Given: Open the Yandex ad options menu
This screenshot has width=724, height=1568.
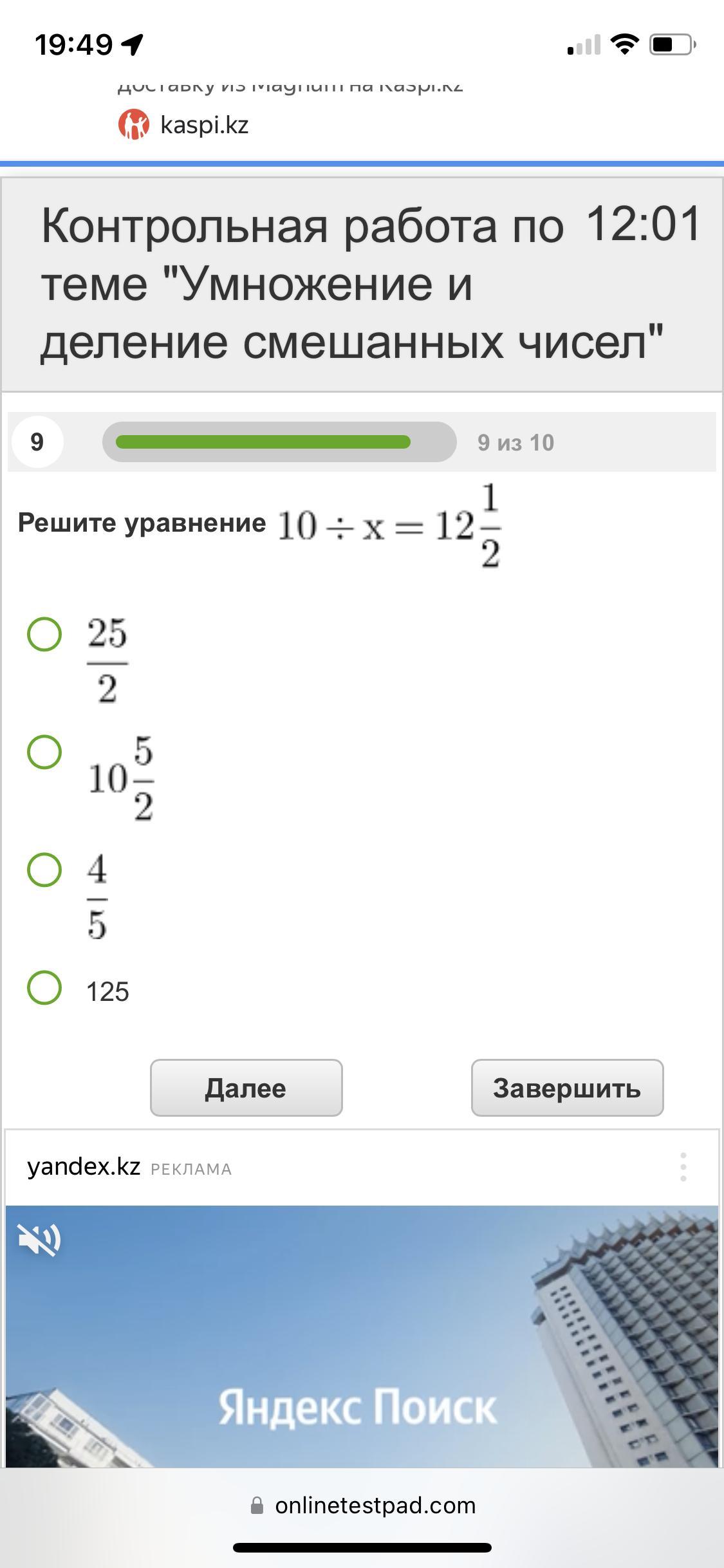Looking at the screenshot, I should pyautogui.click(x=683, y=1167).
